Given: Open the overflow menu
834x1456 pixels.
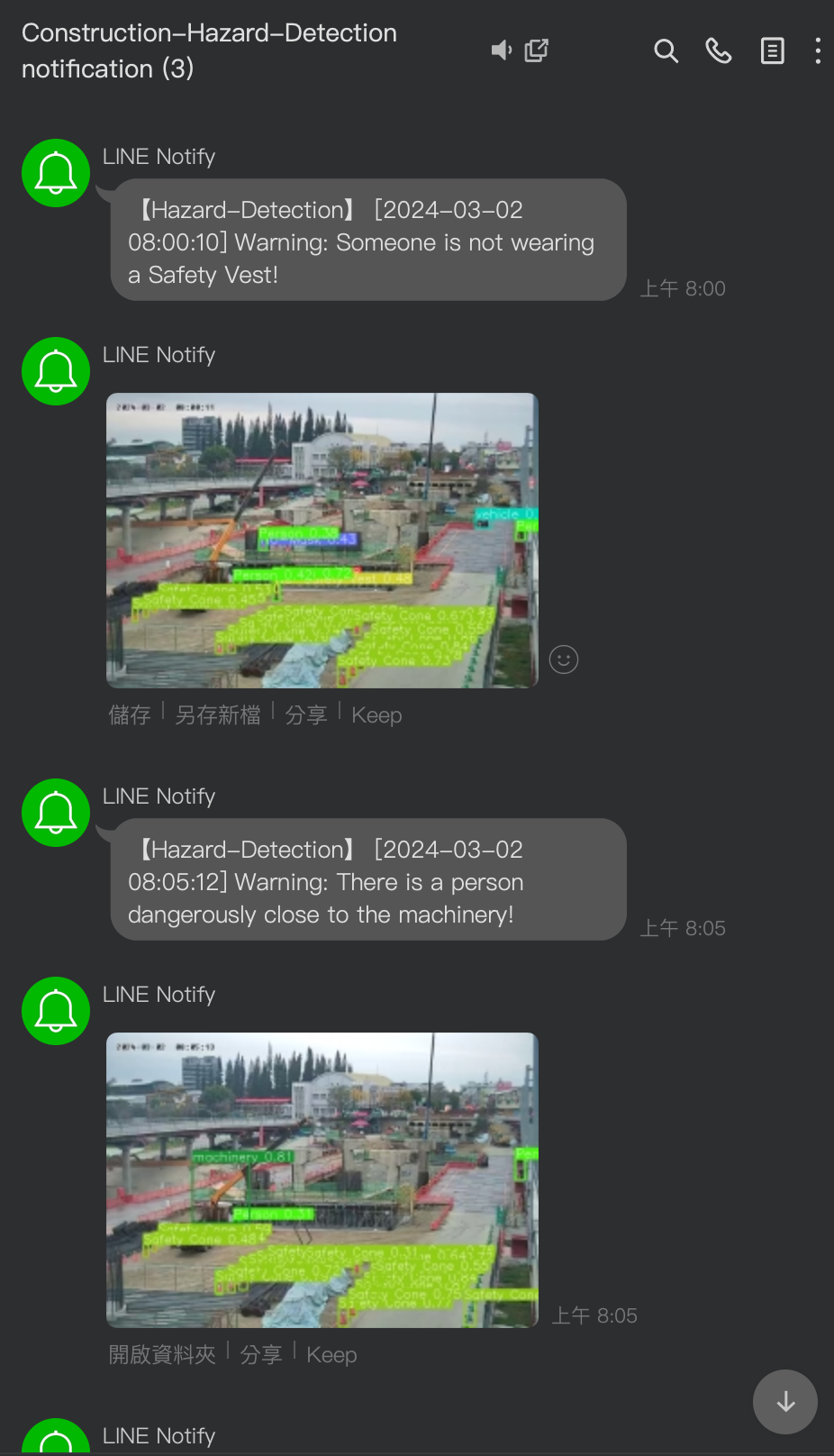Looking at the screenshot, I should 817,51.
